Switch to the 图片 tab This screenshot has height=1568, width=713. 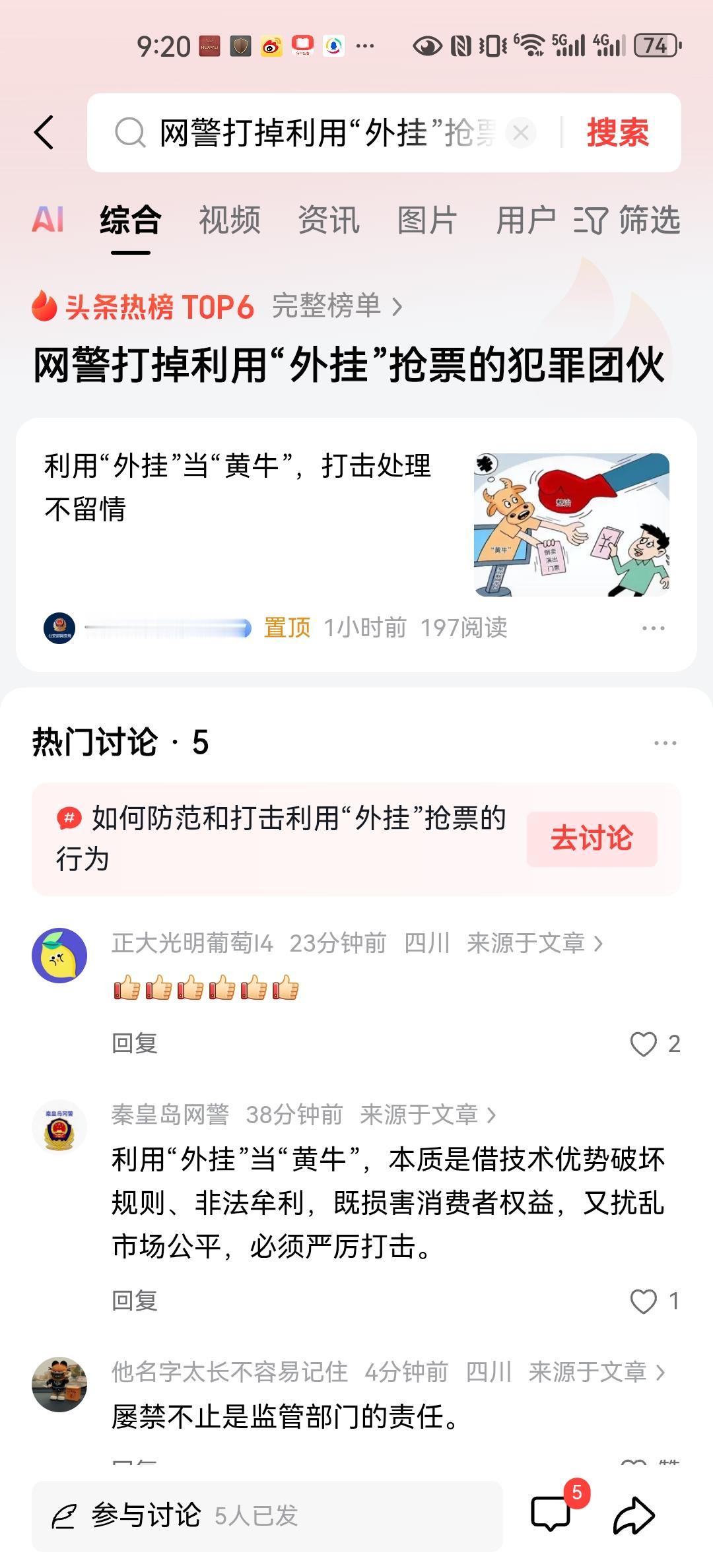tap(427, 220)
